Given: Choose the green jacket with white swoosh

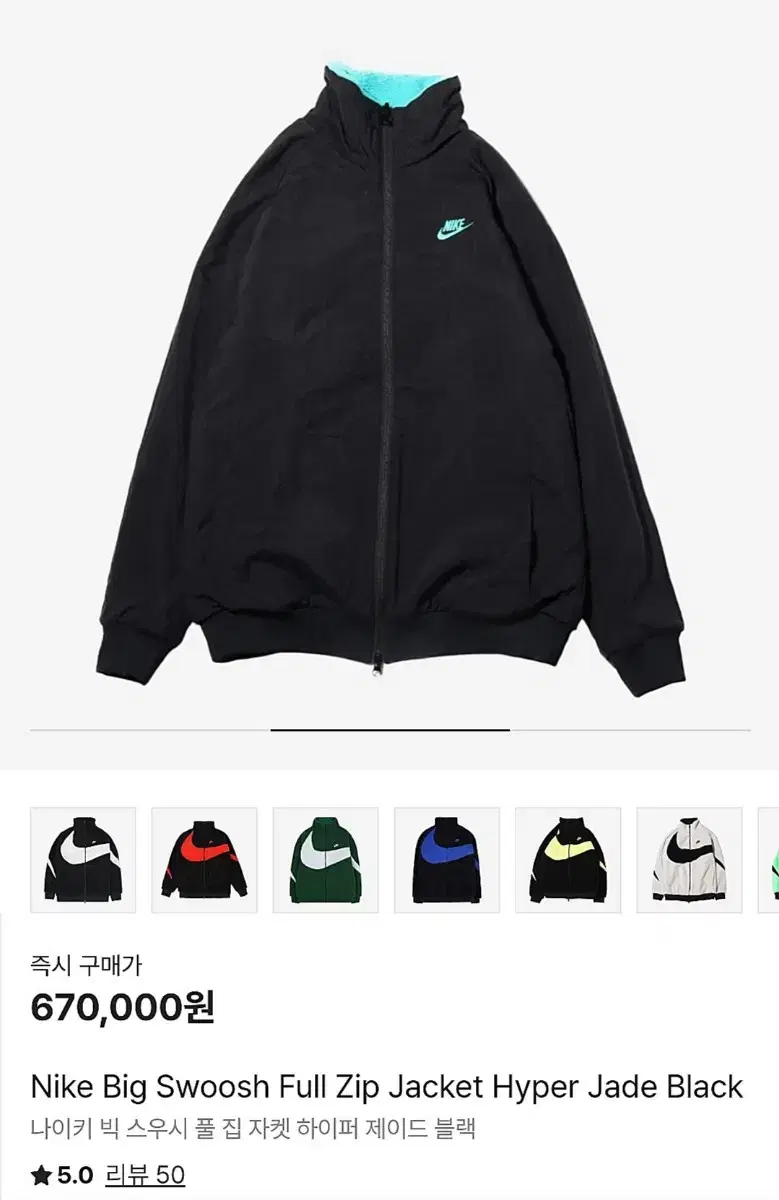Looking at the screenshot, I should click(325, 860).
